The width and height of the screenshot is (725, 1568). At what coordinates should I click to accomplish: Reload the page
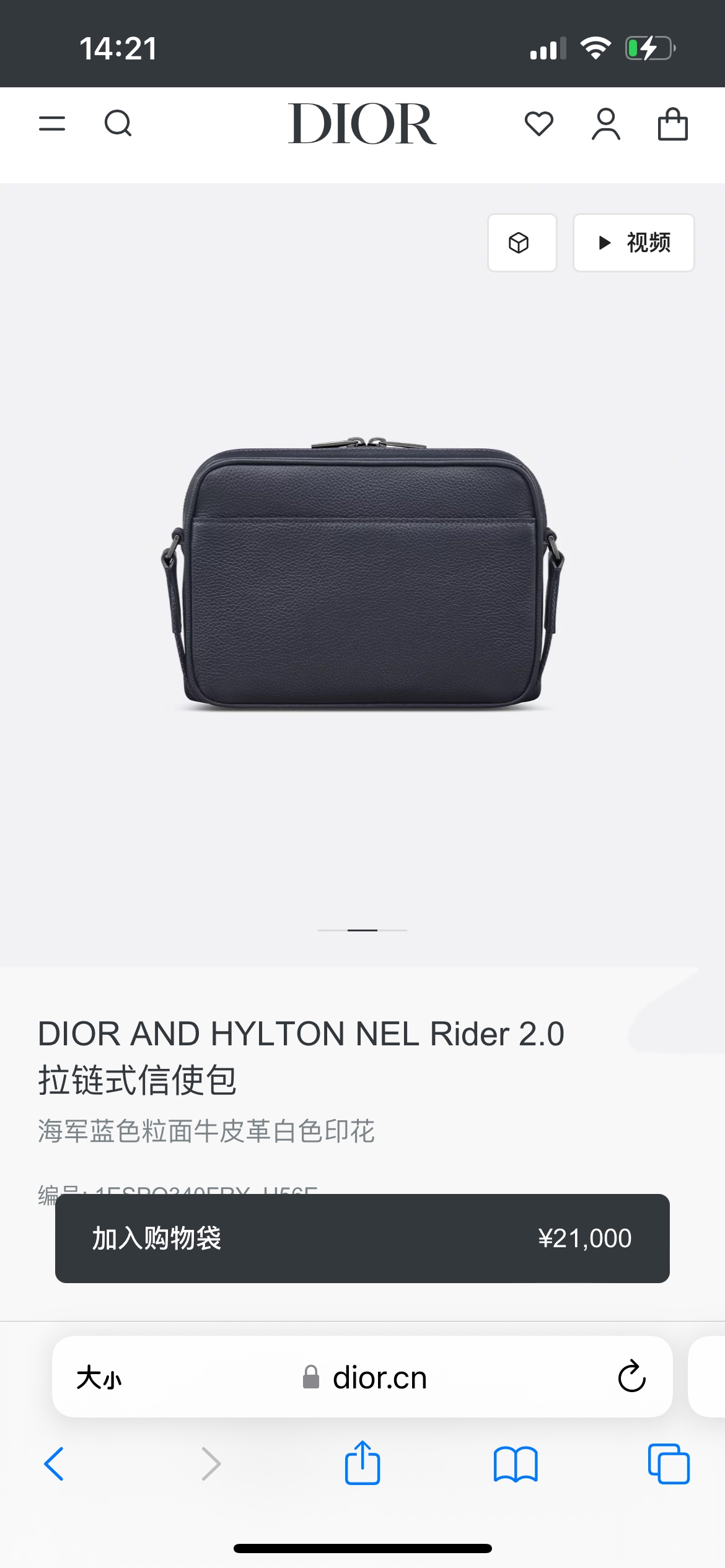click(631, 1377)
